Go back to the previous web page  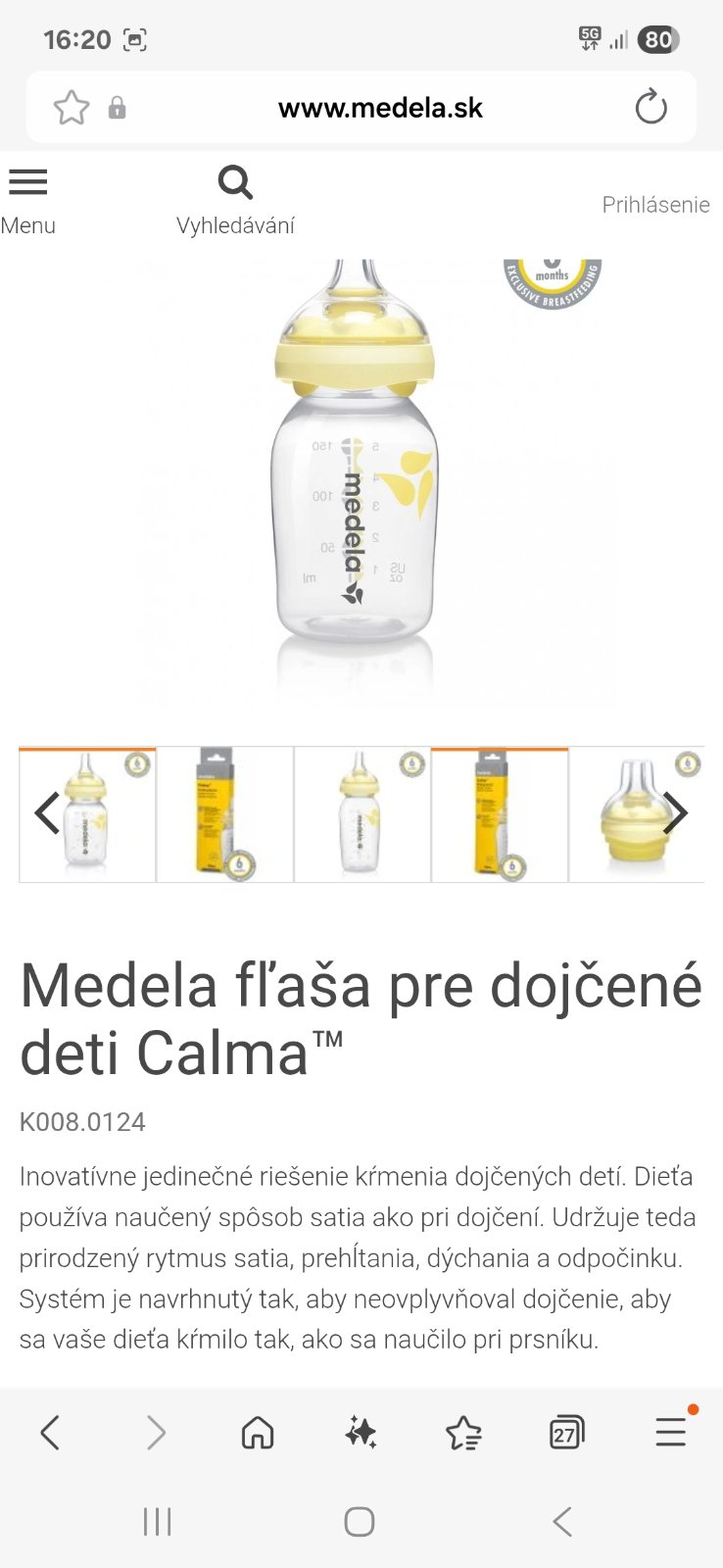point(51,1434)
